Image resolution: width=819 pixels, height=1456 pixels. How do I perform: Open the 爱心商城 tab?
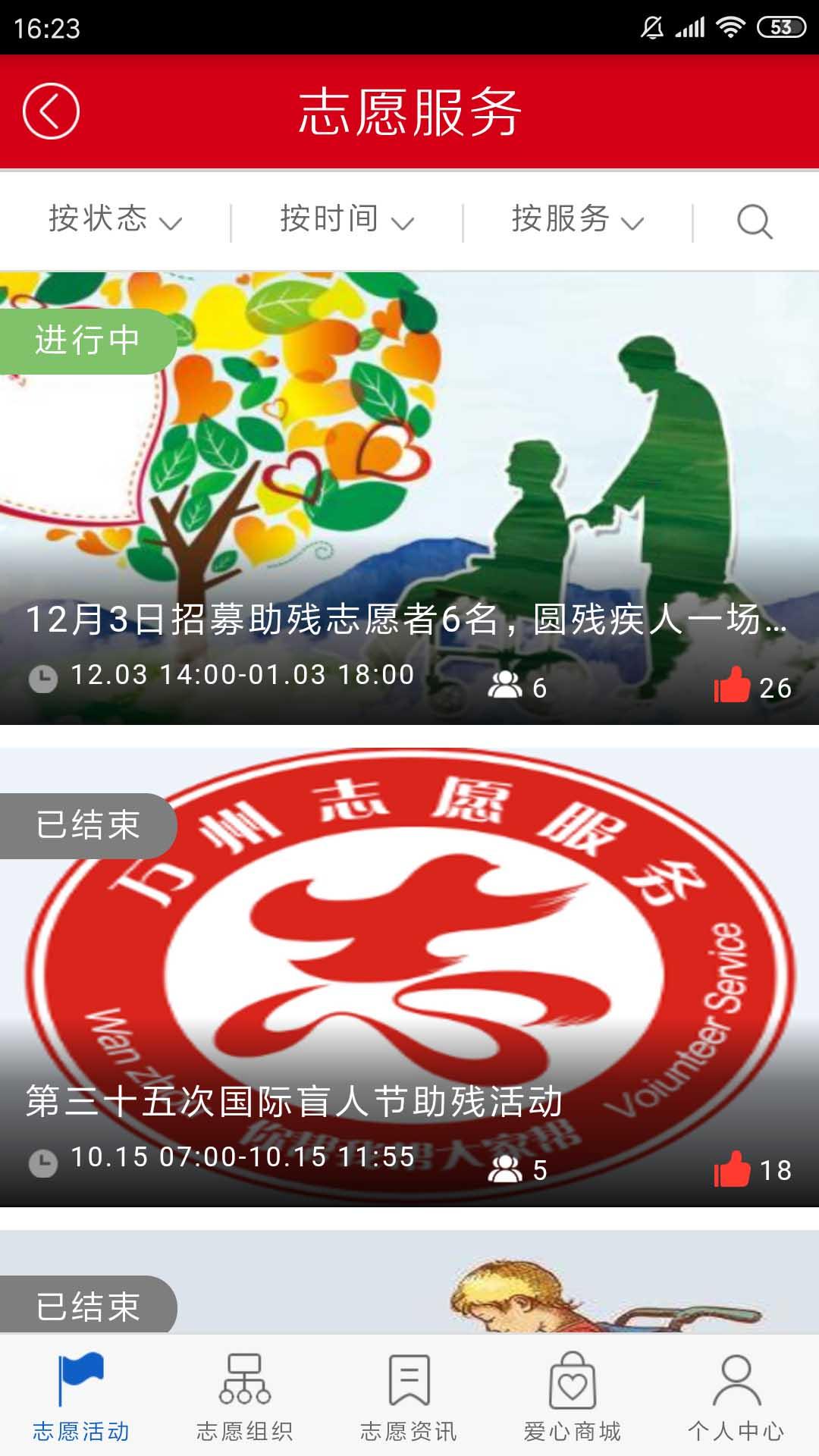573,1397
